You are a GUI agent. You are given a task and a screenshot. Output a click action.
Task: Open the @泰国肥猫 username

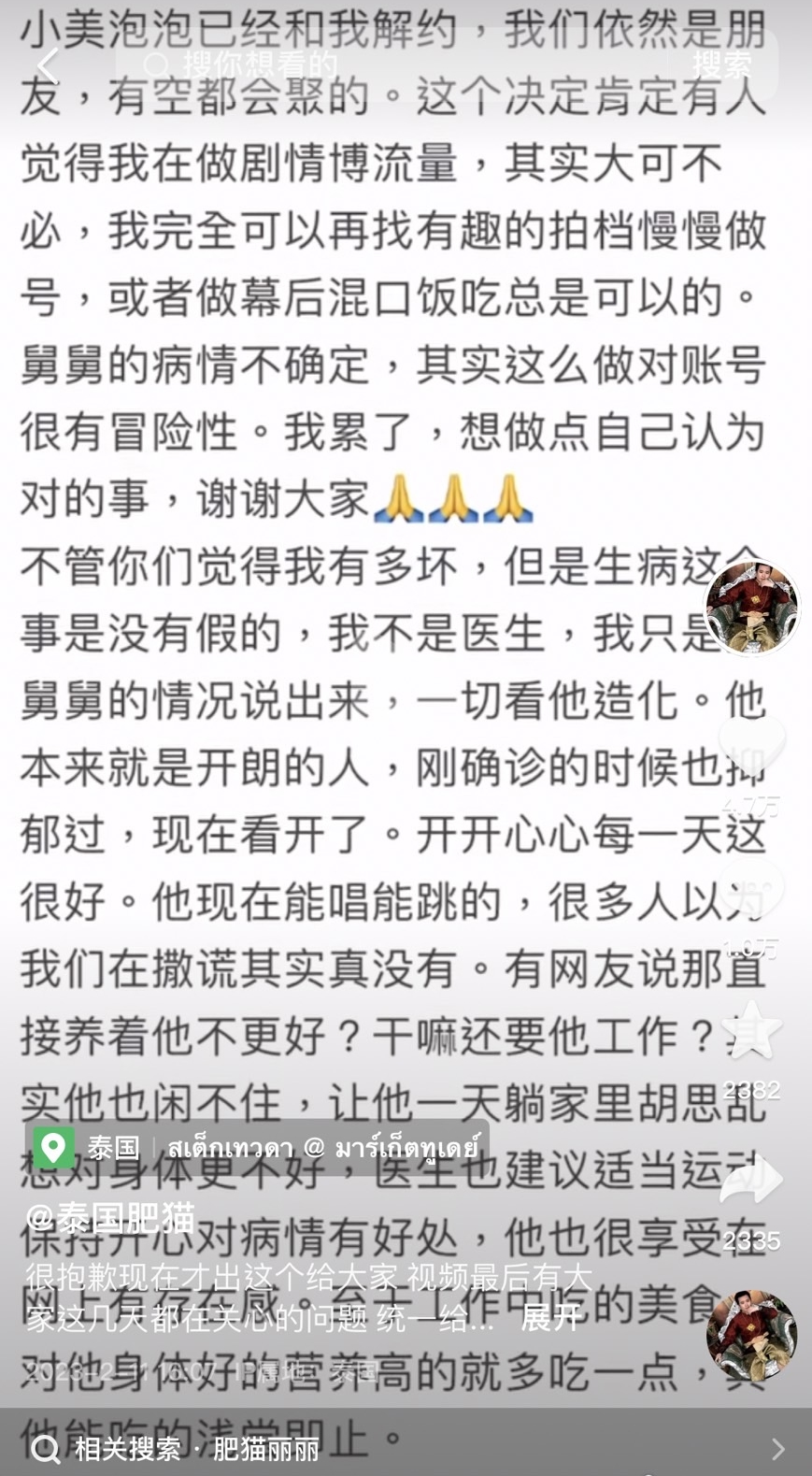click(x=110, y=1217)
